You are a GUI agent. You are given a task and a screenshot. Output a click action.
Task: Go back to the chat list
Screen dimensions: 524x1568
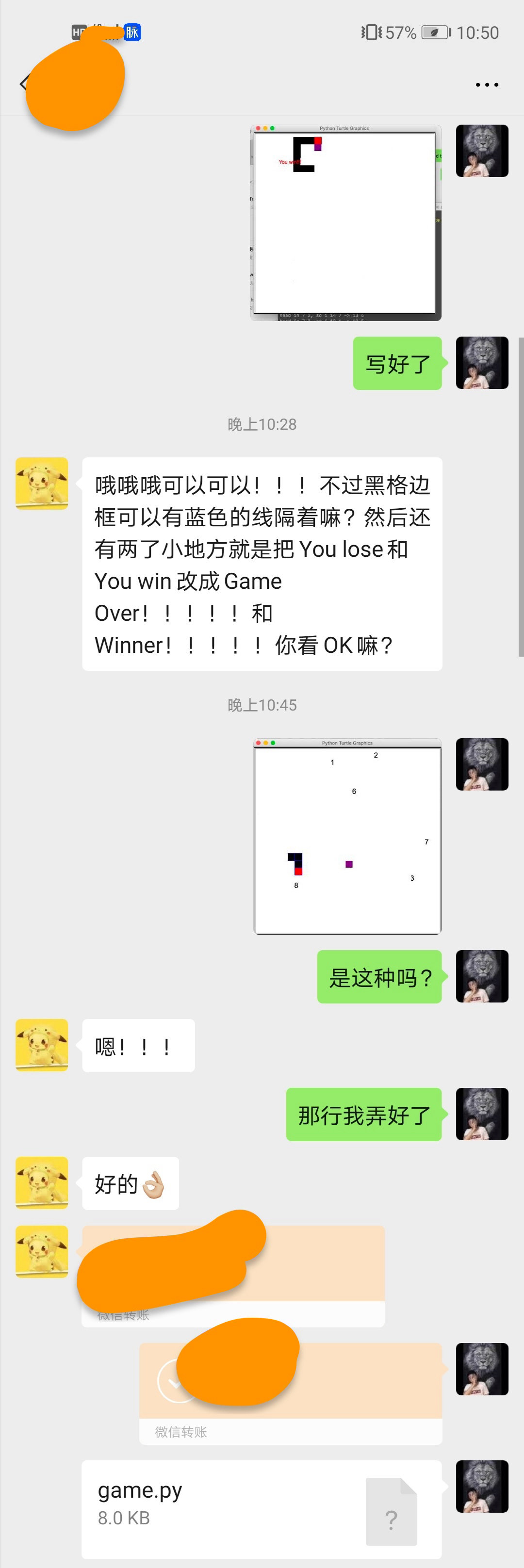[x=24, y=83]
